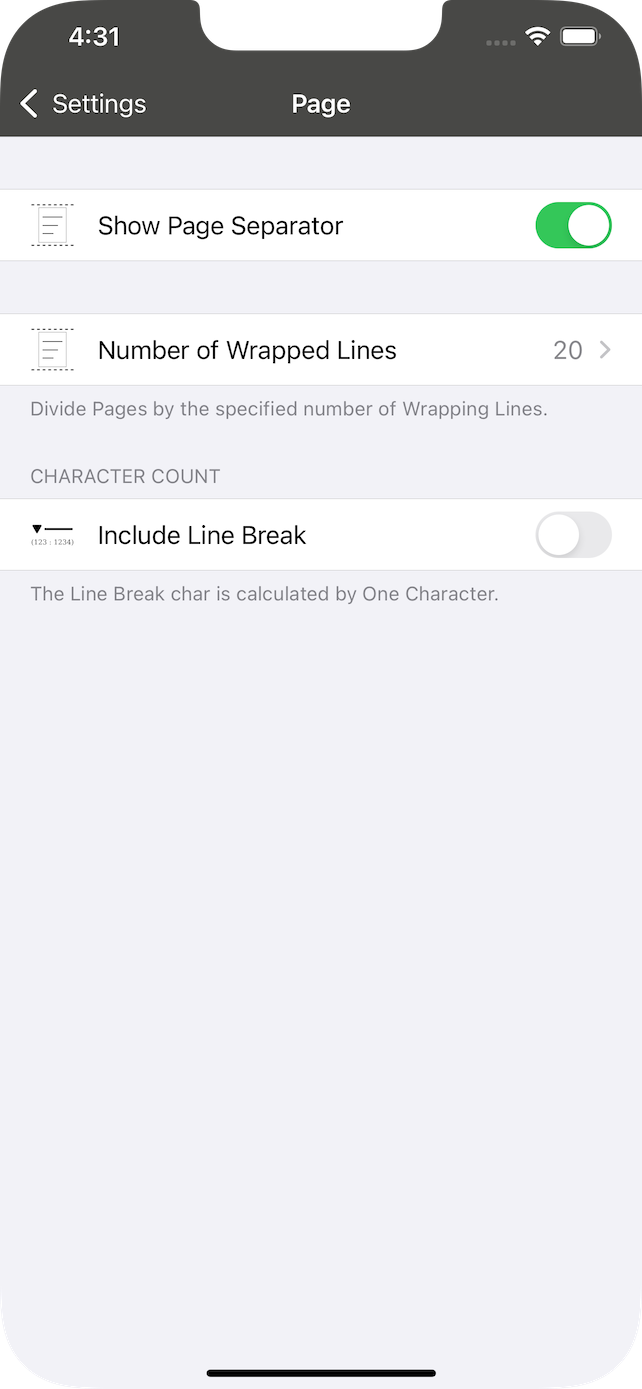642x1389 pixels.
Task: Open Number of Wrapped Lines setting
Action: (321, 350)
